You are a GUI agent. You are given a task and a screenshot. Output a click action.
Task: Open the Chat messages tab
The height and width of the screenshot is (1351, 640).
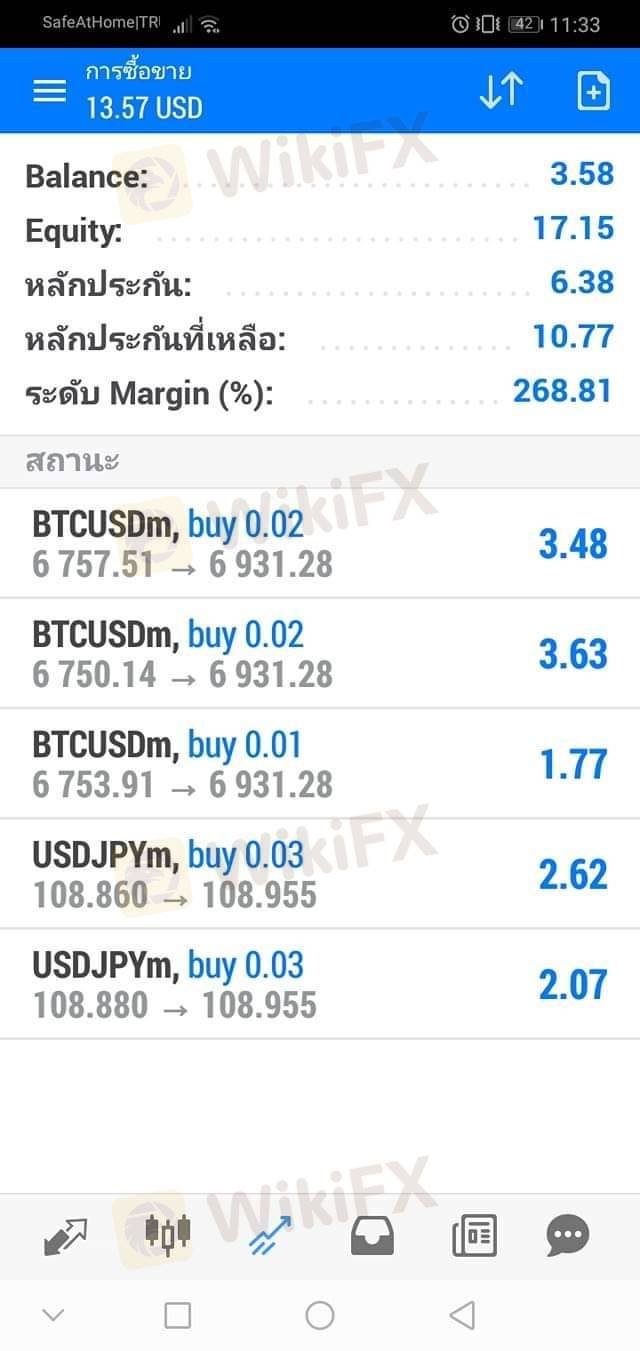point(568,1237)
